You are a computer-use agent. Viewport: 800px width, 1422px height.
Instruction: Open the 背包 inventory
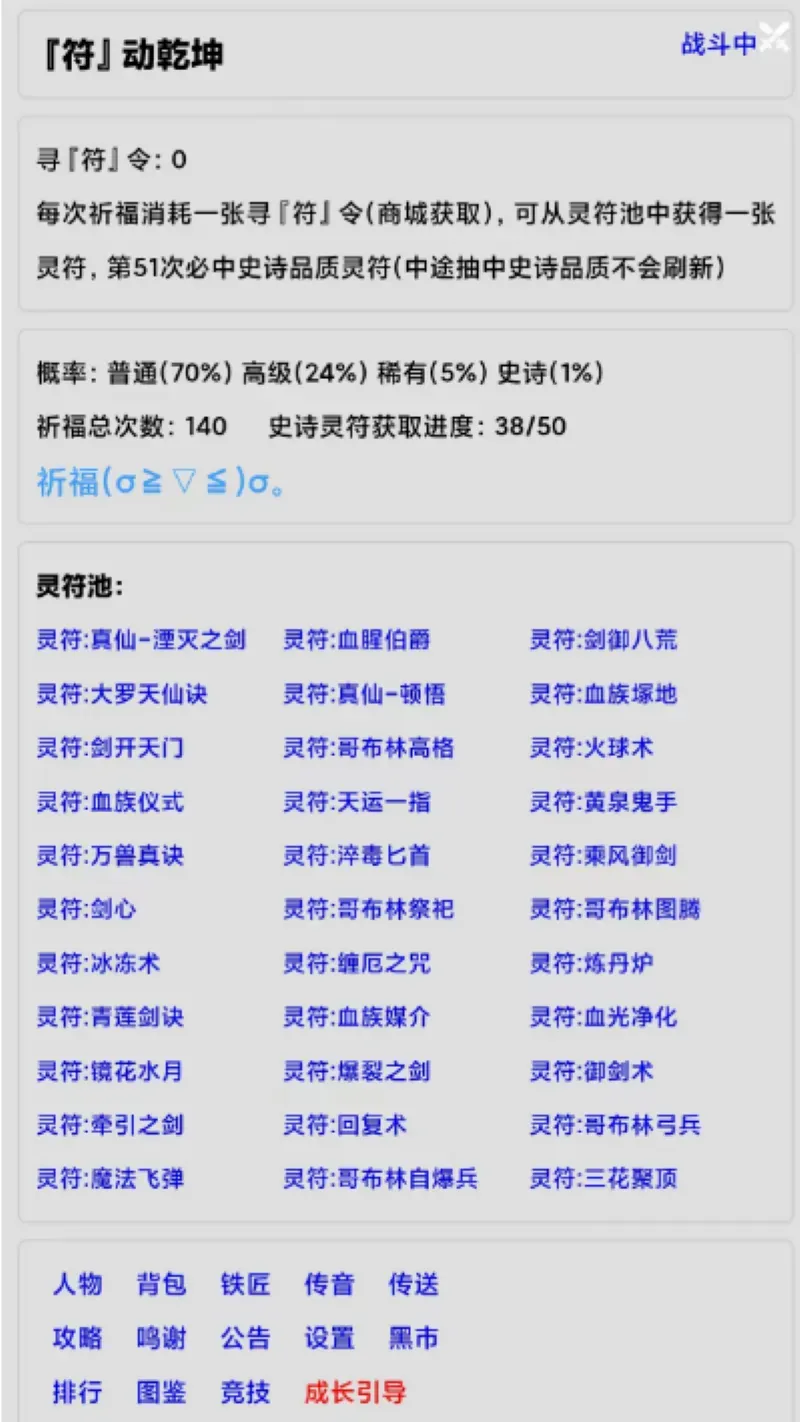162,1284
